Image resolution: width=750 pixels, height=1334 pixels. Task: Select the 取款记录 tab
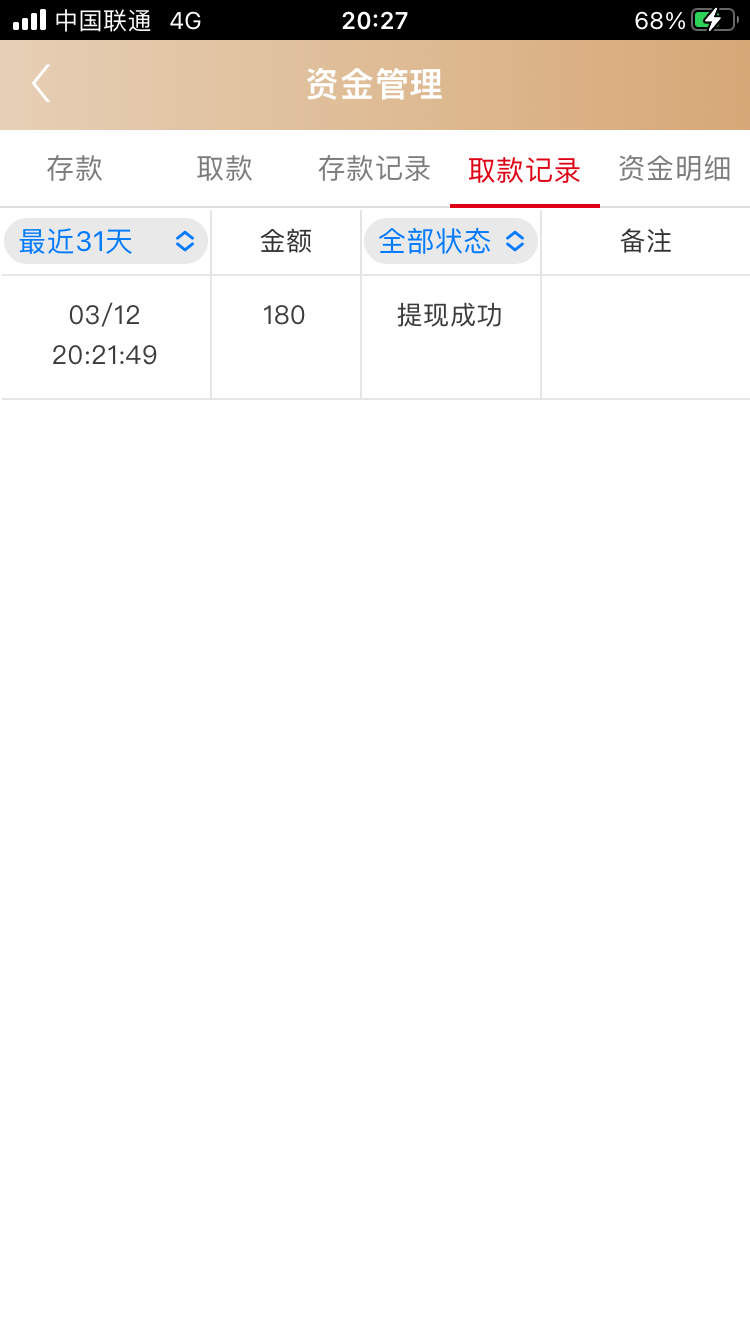pyautogui.click(x=524, y=170)
